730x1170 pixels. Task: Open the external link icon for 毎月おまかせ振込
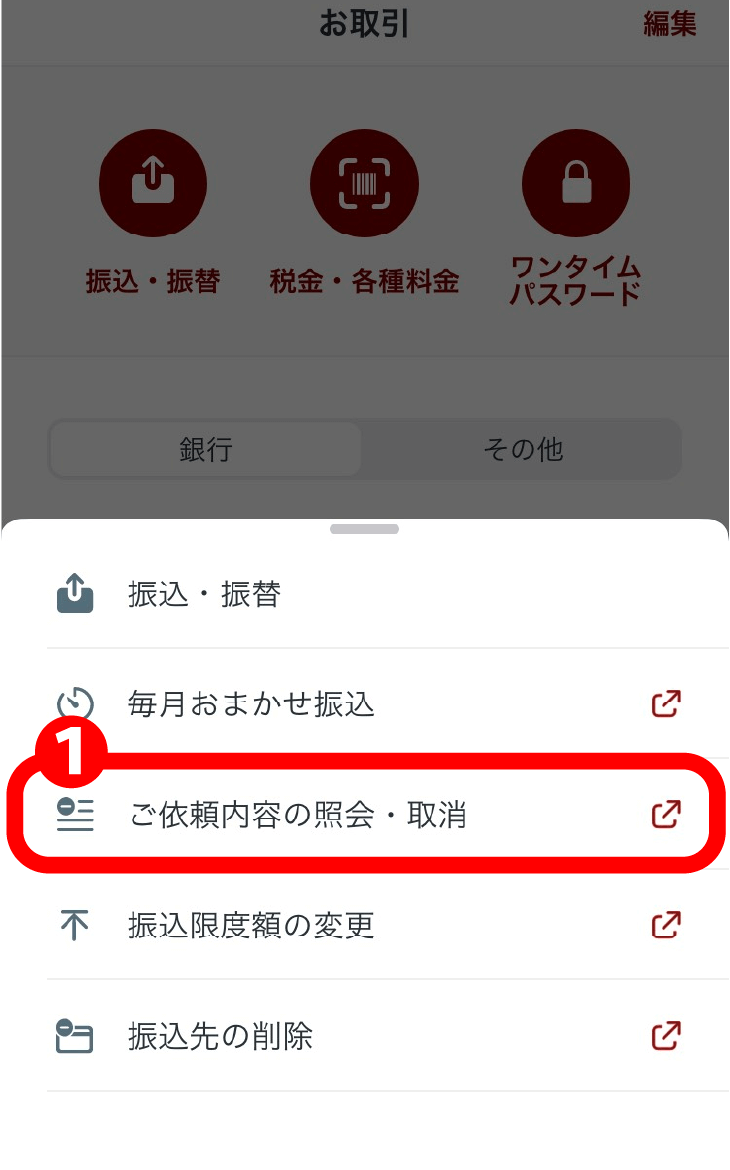[668, 704]
